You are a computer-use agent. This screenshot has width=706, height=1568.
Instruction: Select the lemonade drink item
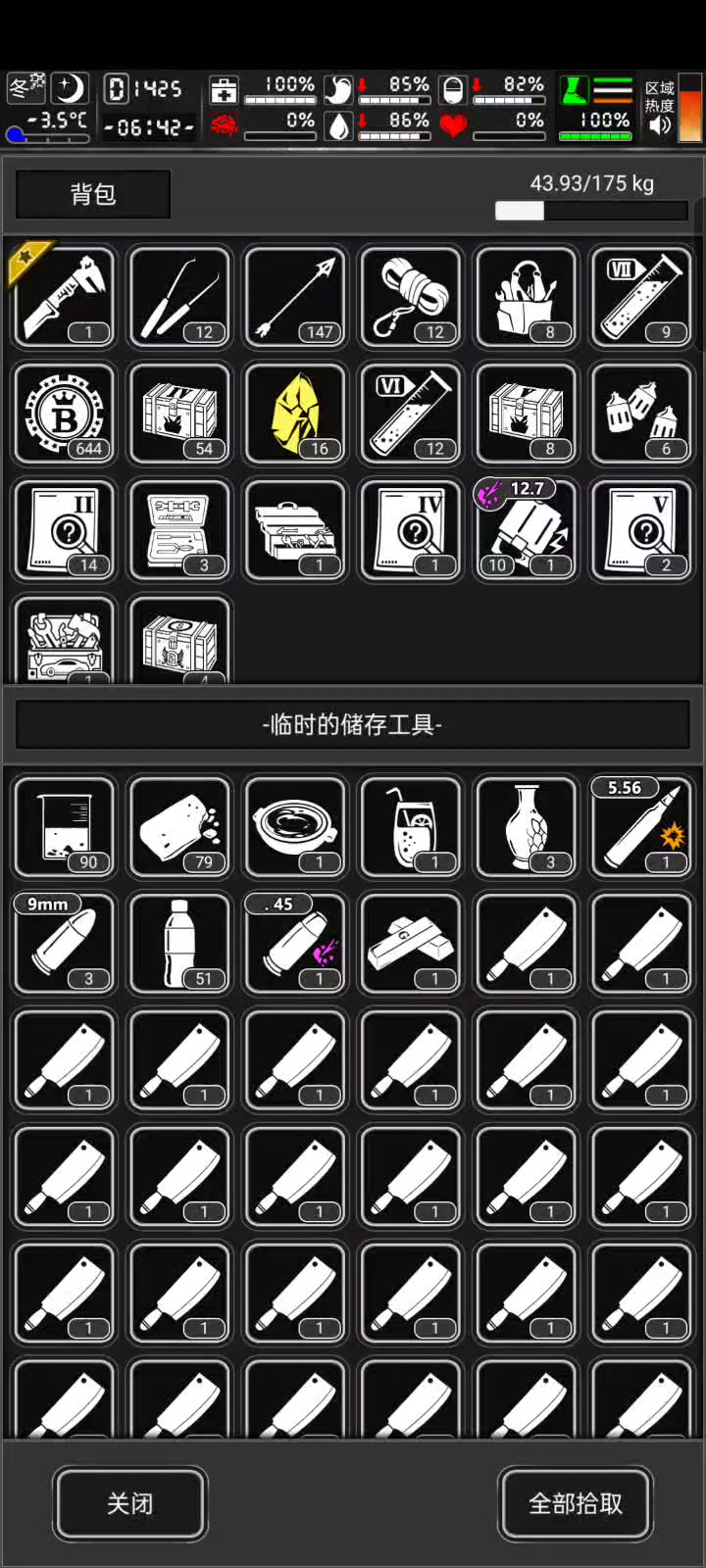[411, 827]
